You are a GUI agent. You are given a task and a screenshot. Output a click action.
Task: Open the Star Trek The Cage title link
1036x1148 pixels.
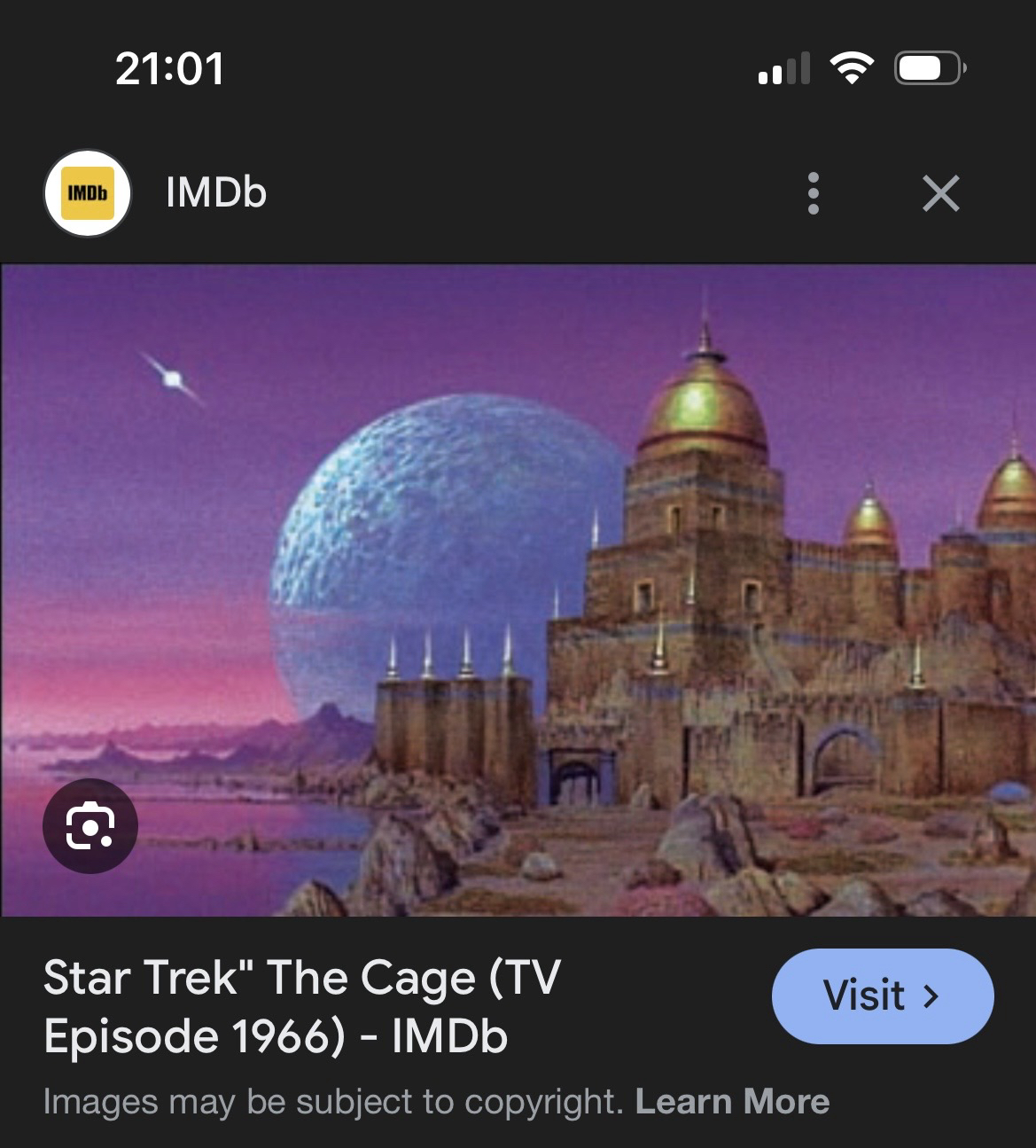[x=301, y=1006]
